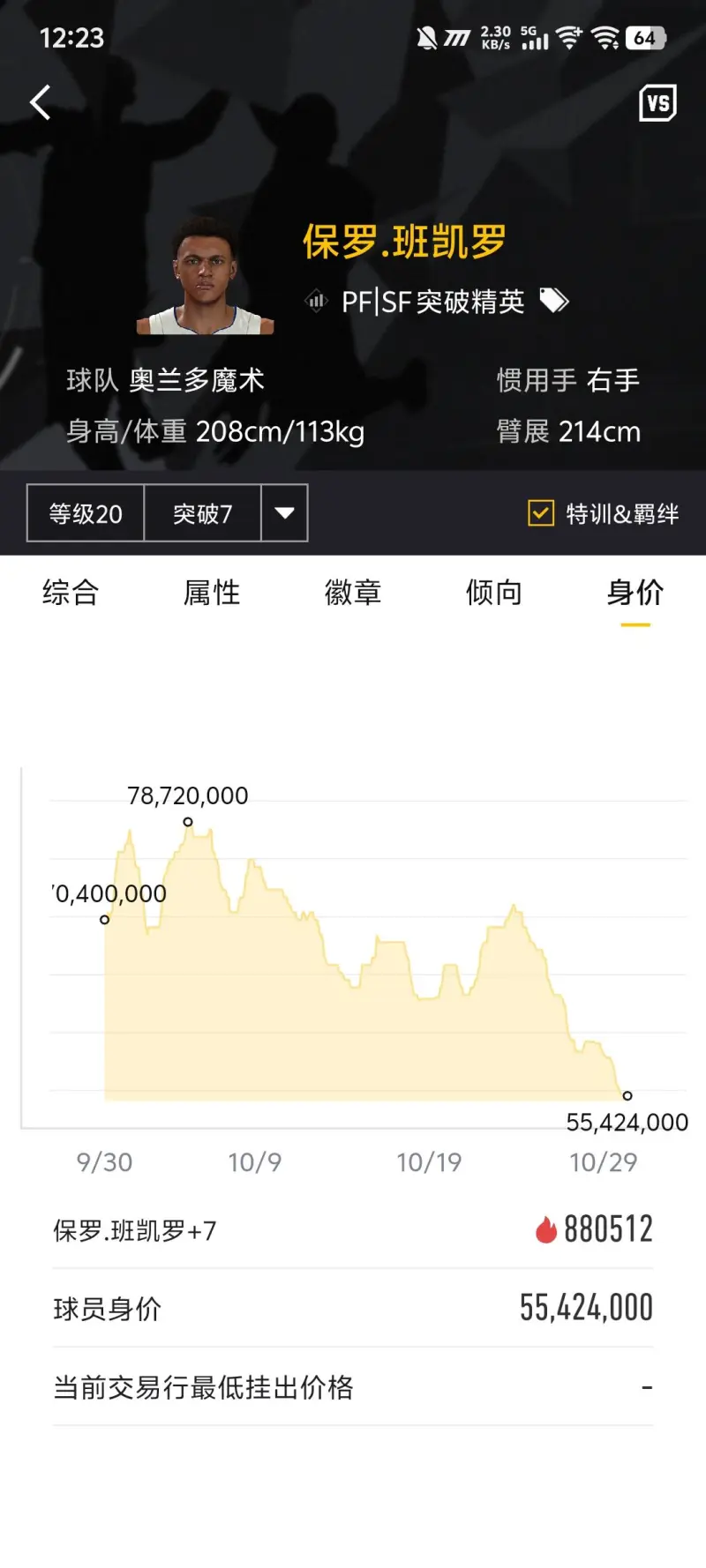Viewport: 706px width, 1568px height.
Task: View the 倾向 tab
Action: [494, 593]
